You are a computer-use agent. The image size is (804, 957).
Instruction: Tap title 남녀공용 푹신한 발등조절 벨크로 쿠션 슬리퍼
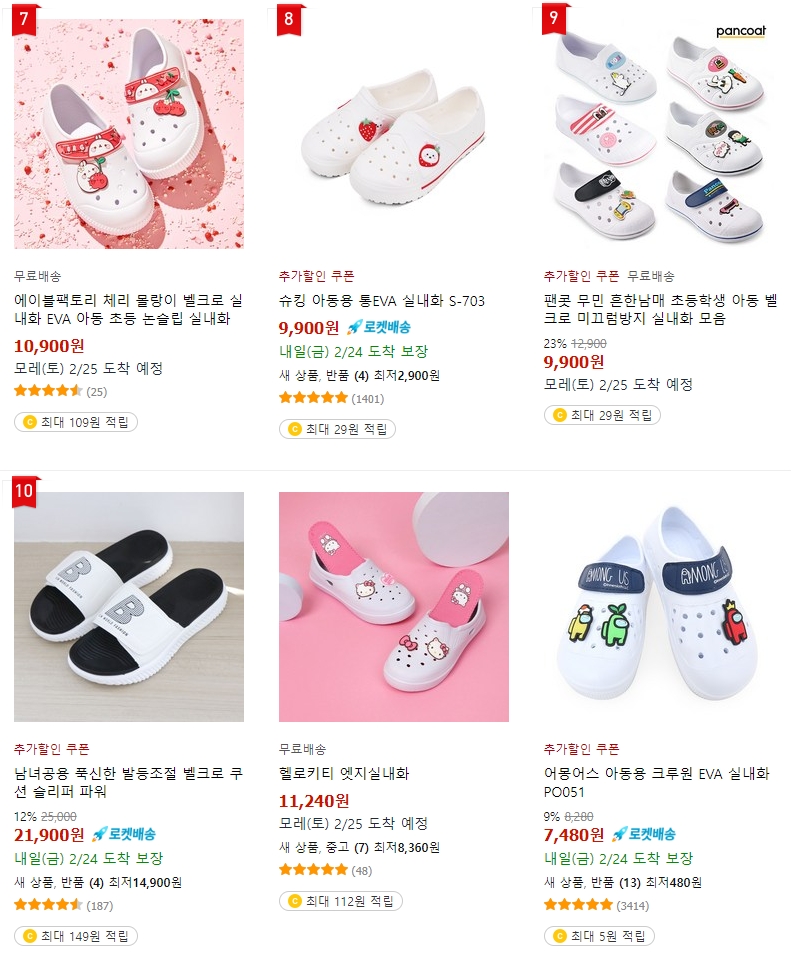tap(128, 783)
